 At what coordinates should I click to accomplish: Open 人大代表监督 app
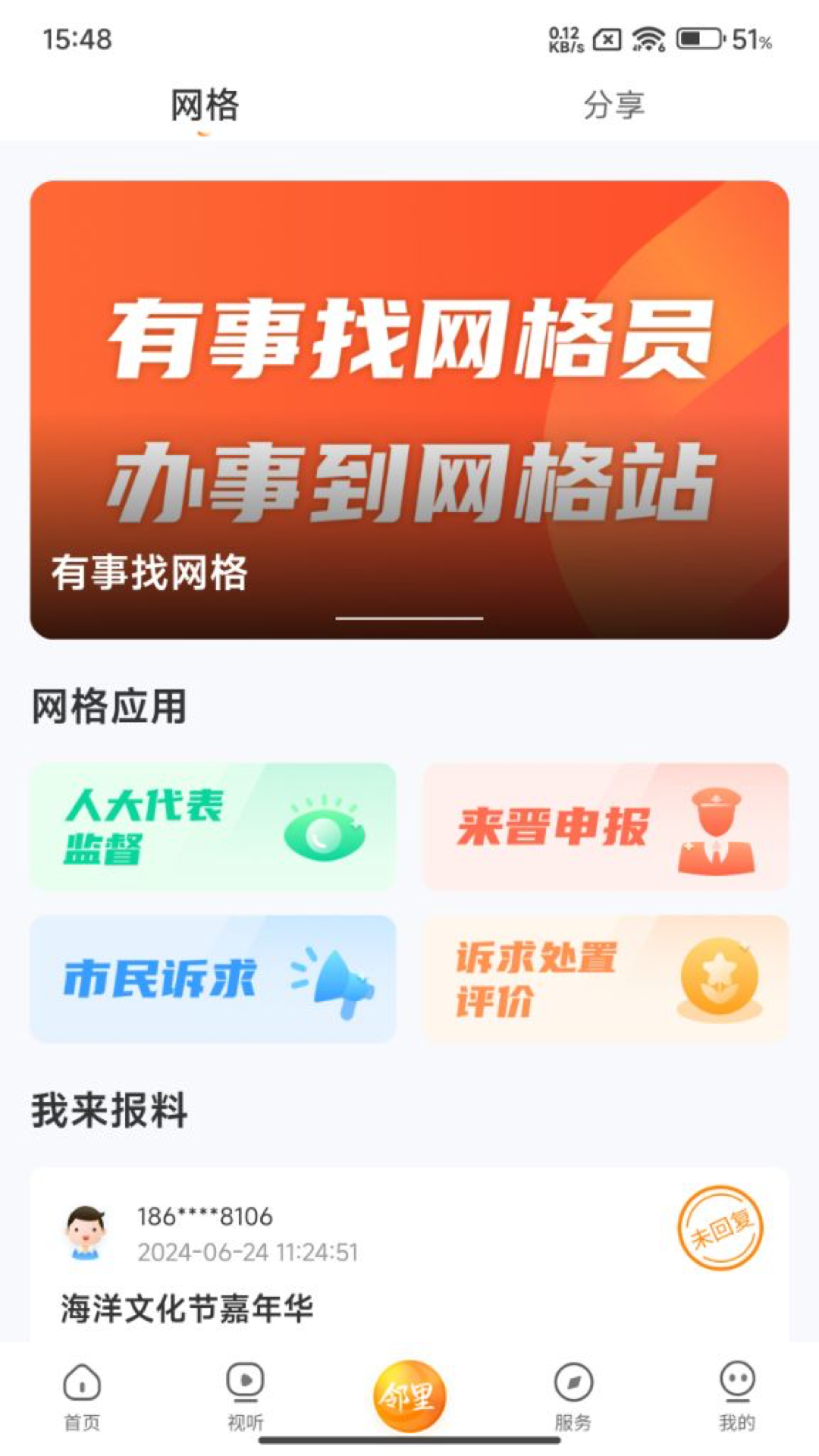(x=213, y=827)
